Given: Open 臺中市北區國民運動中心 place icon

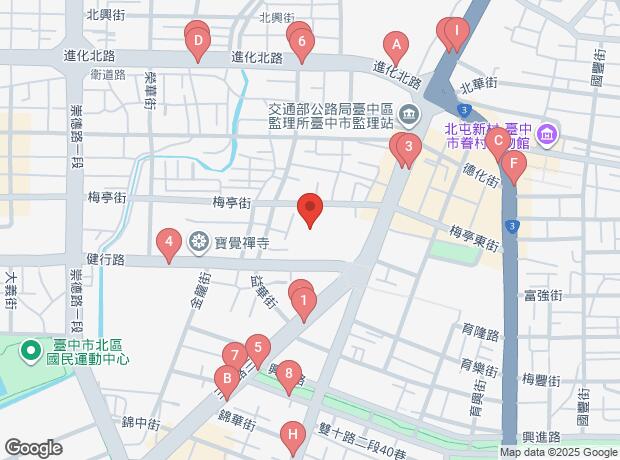Looking at the screenshot, I should point(34,352).
